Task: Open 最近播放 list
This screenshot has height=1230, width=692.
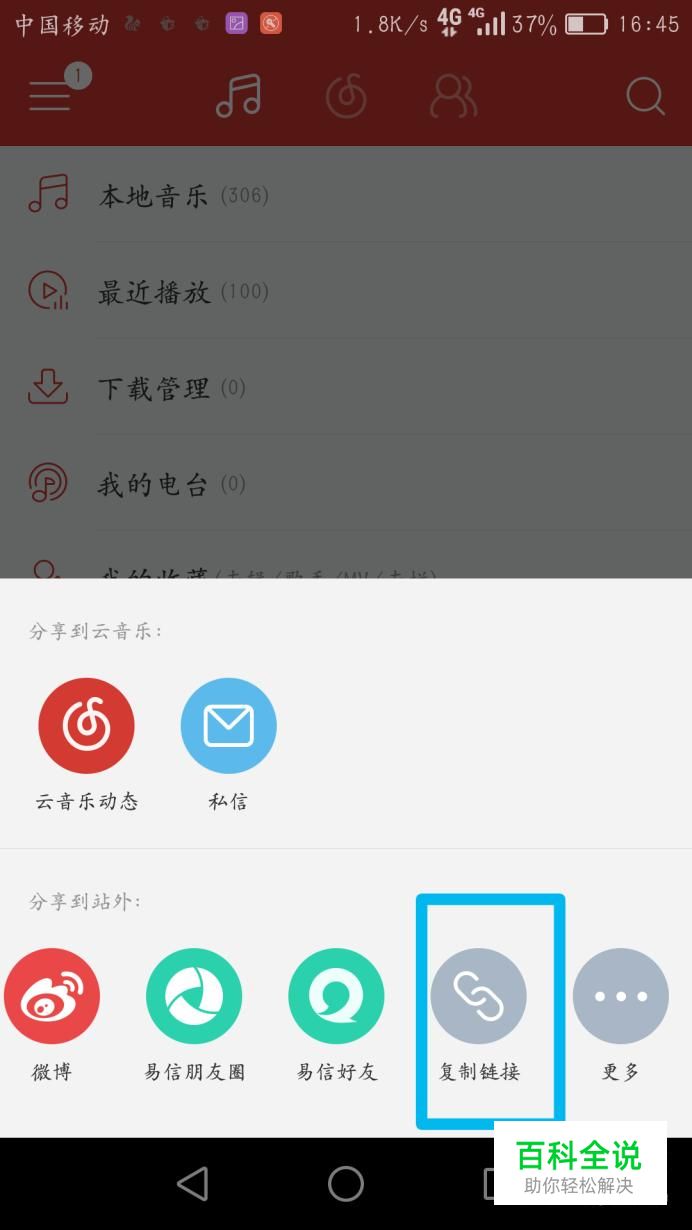Action: (346, 291)
